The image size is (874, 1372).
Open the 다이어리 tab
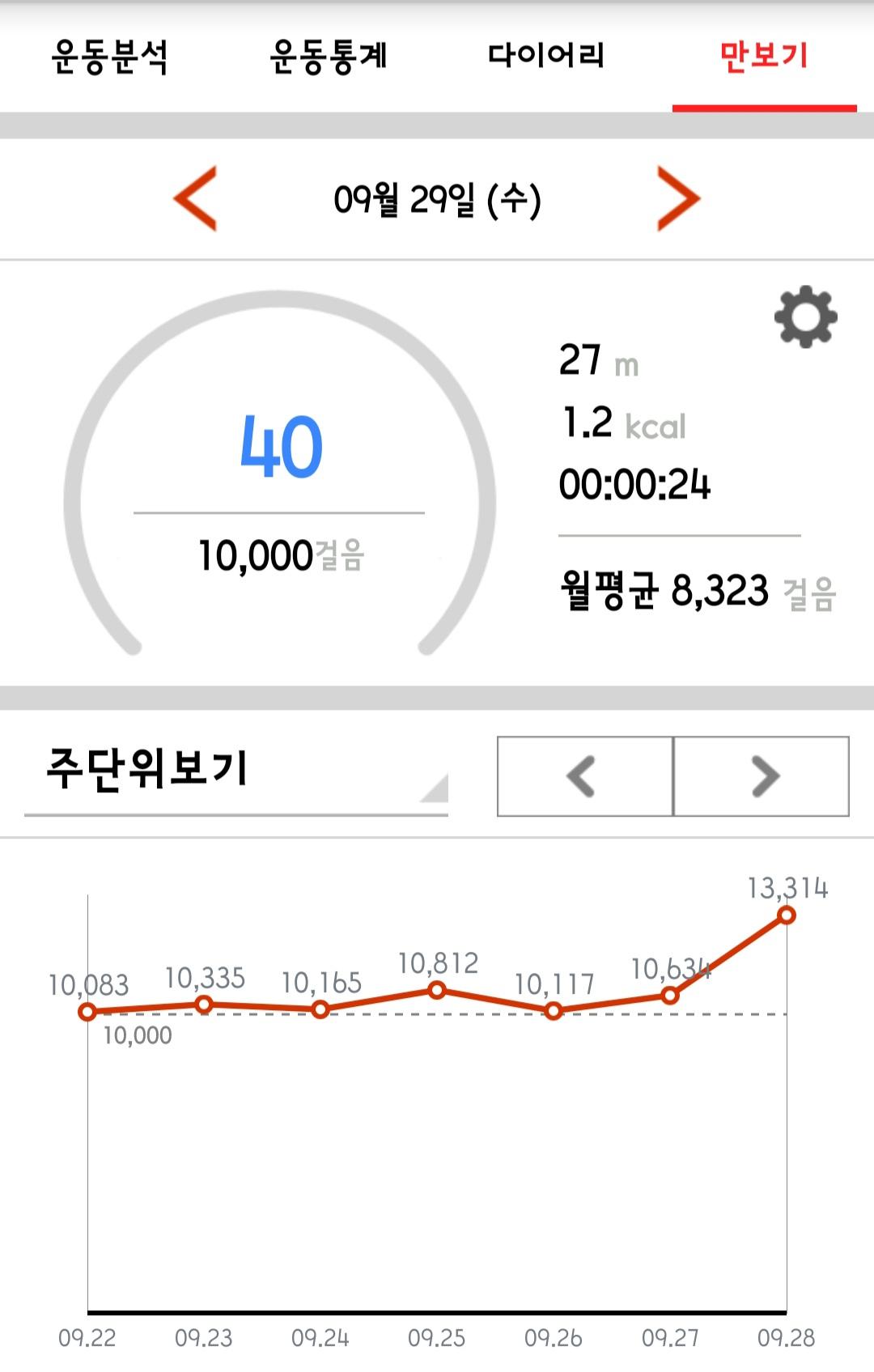[x=546, y=57]
